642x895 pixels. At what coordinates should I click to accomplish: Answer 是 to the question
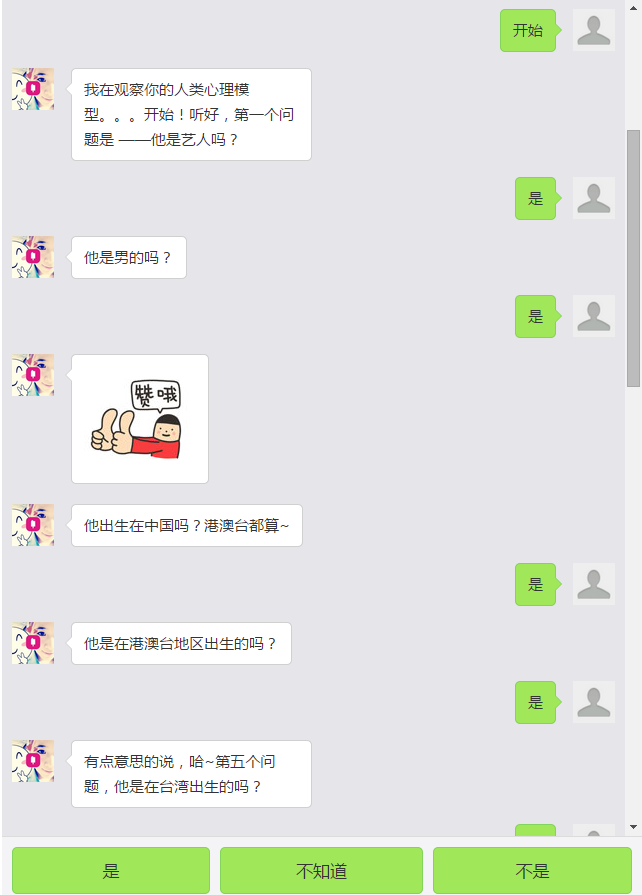[x=111, y=870]
